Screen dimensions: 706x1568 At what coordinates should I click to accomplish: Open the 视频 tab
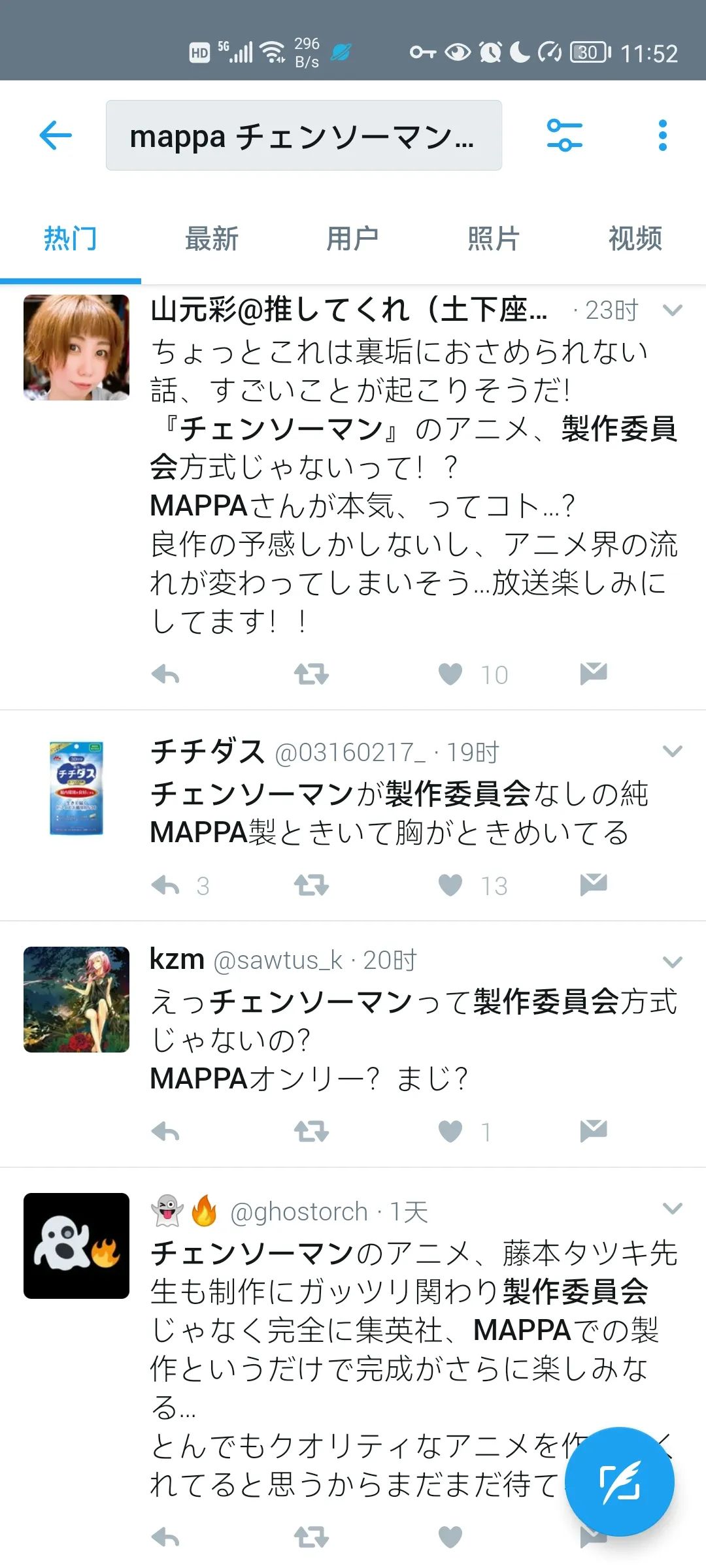[635, 238]
